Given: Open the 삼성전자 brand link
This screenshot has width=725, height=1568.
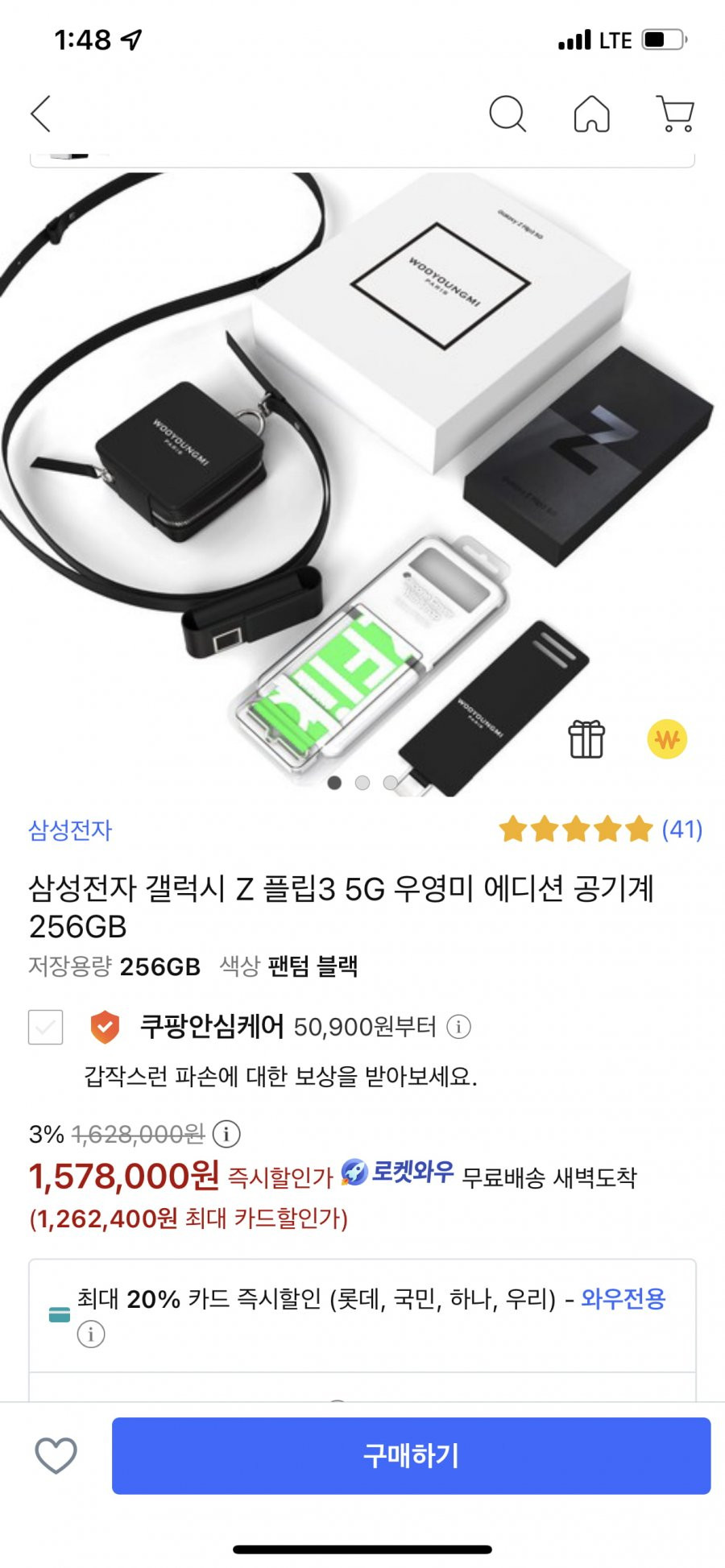Looking at the screenshot, I should point(70,830).
